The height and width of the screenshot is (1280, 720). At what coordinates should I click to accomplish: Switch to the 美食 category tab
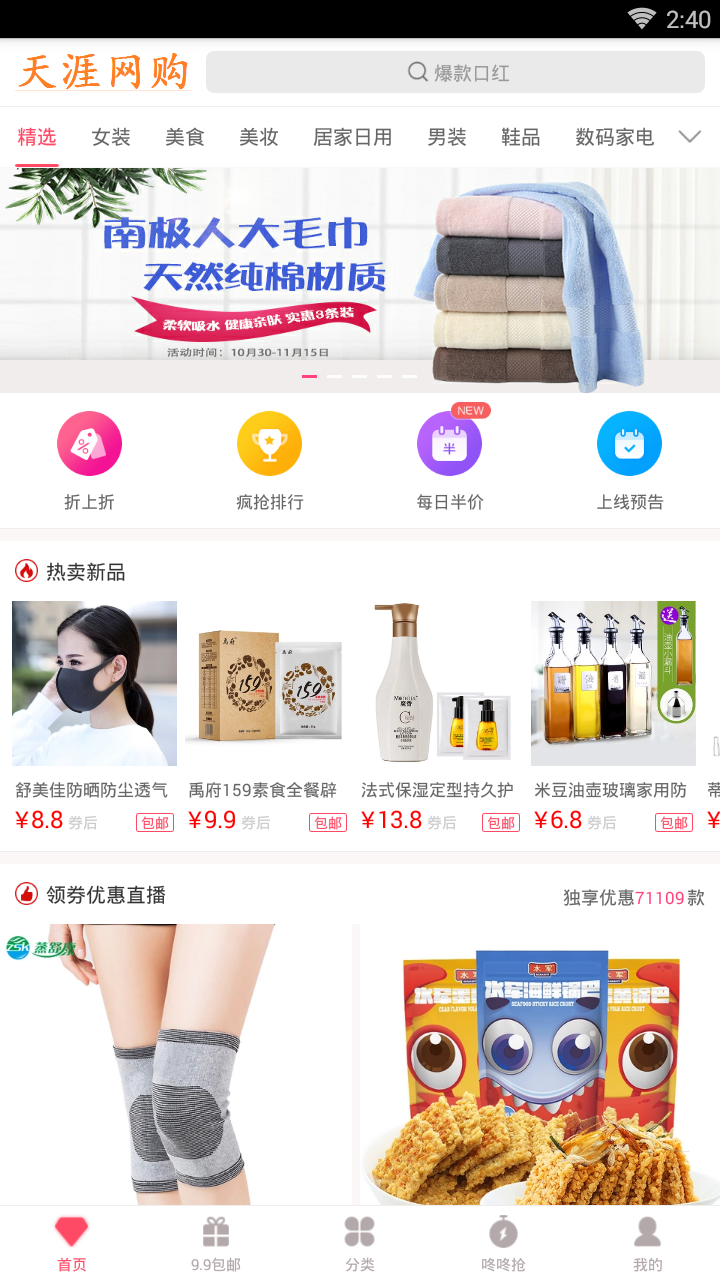pos(185,137)
